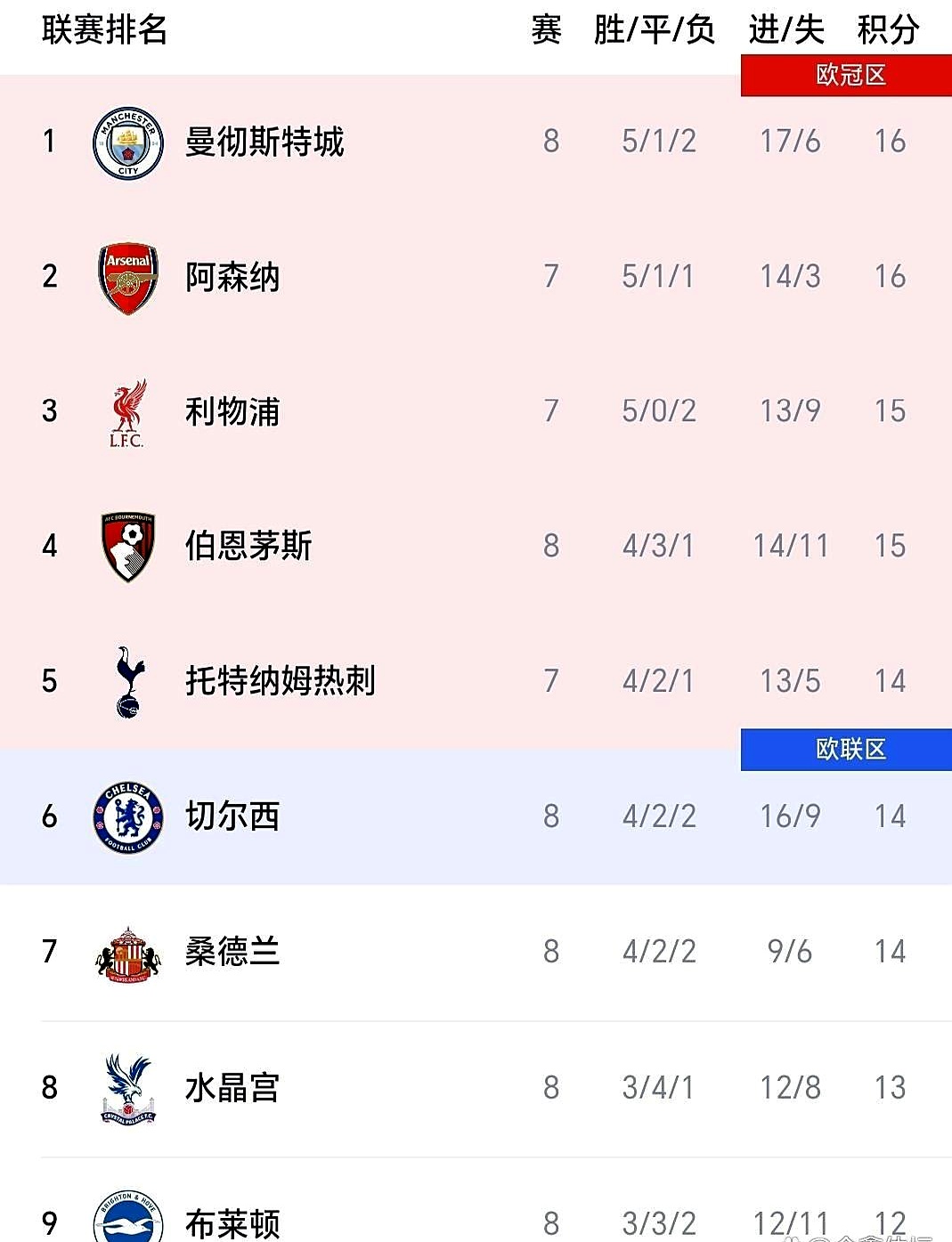952x1242 pixels.
Task: Open the Crystal Palace eagle crest
Action: pos(126,1087)
